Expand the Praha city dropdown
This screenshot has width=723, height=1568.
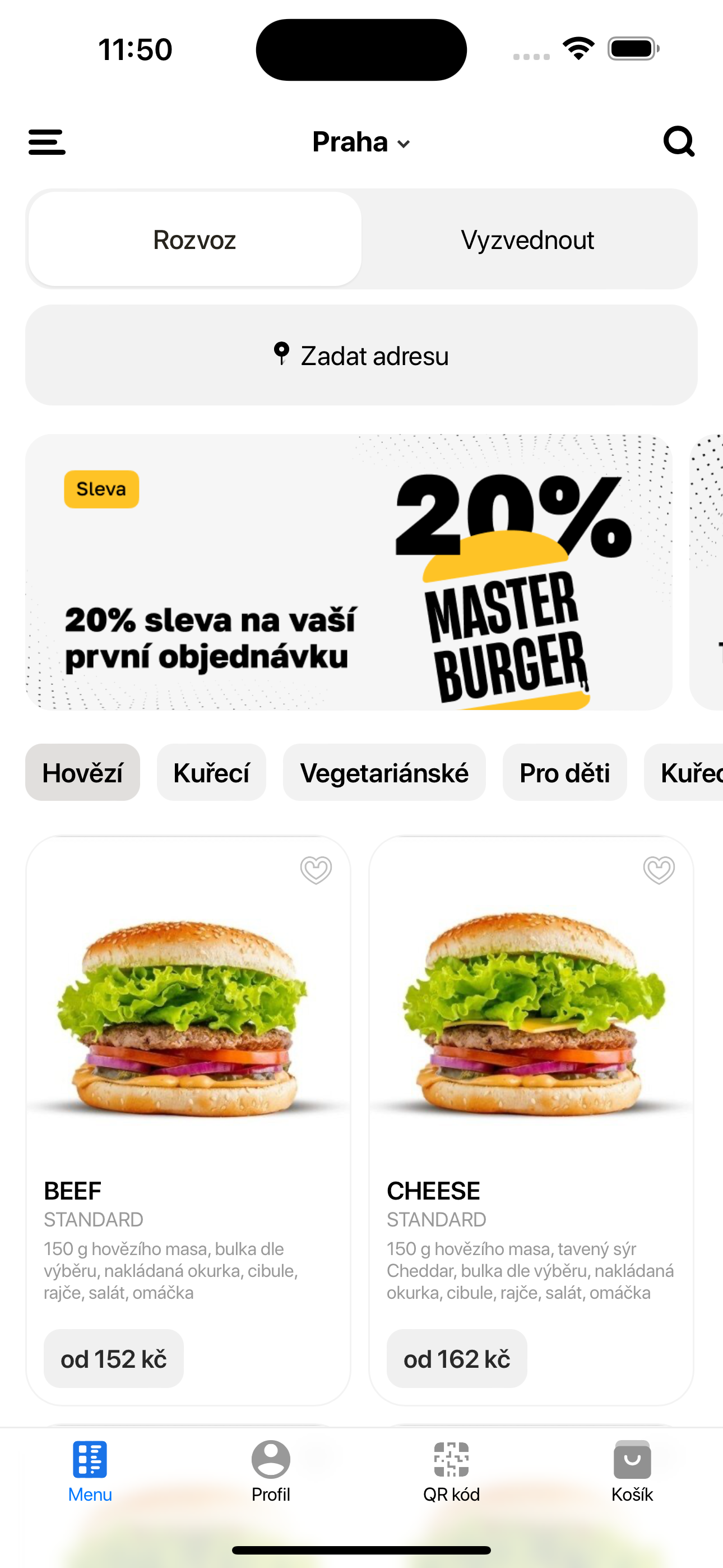pyautogui.click(x=361, y=142)
